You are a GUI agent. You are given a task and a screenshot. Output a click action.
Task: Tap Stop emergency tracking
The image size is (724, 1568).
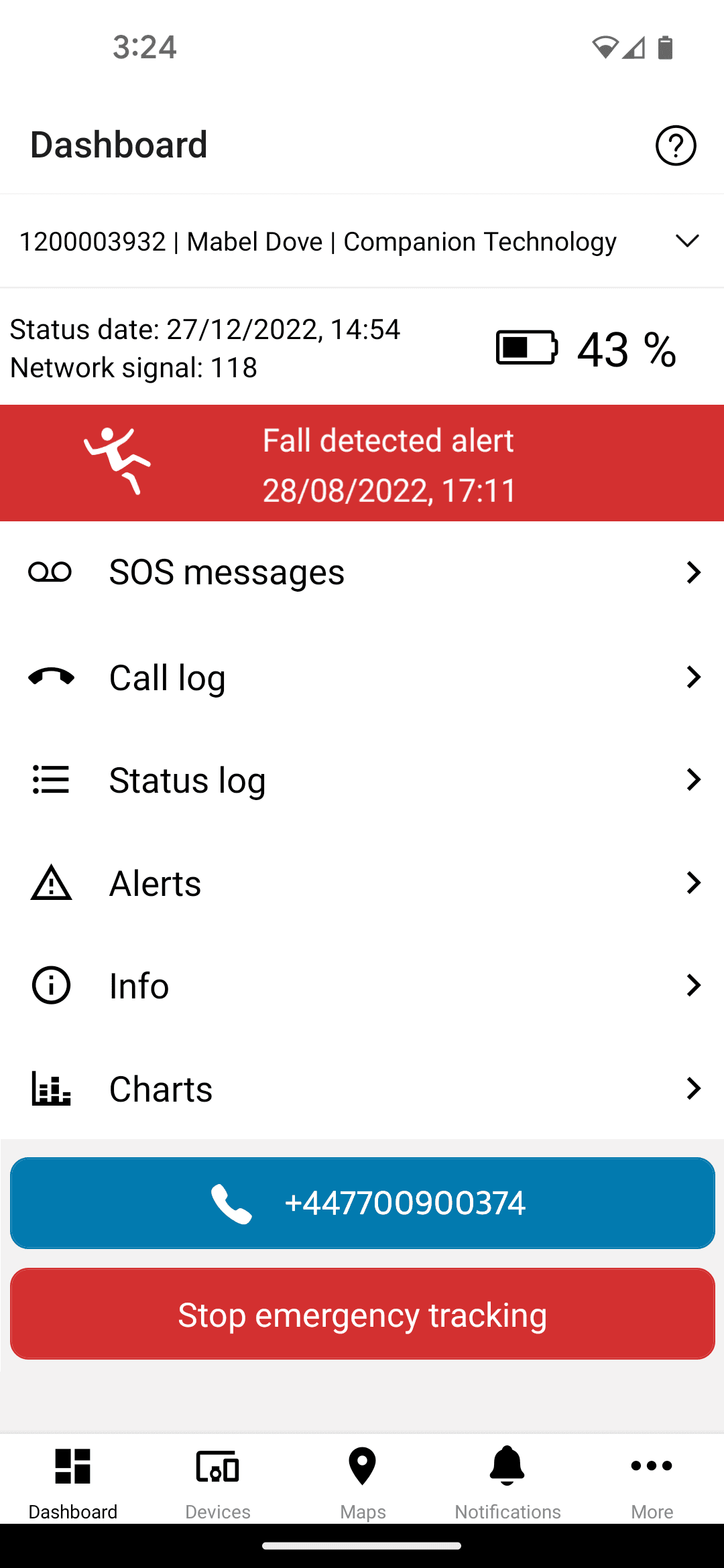tap(362, 1314)
